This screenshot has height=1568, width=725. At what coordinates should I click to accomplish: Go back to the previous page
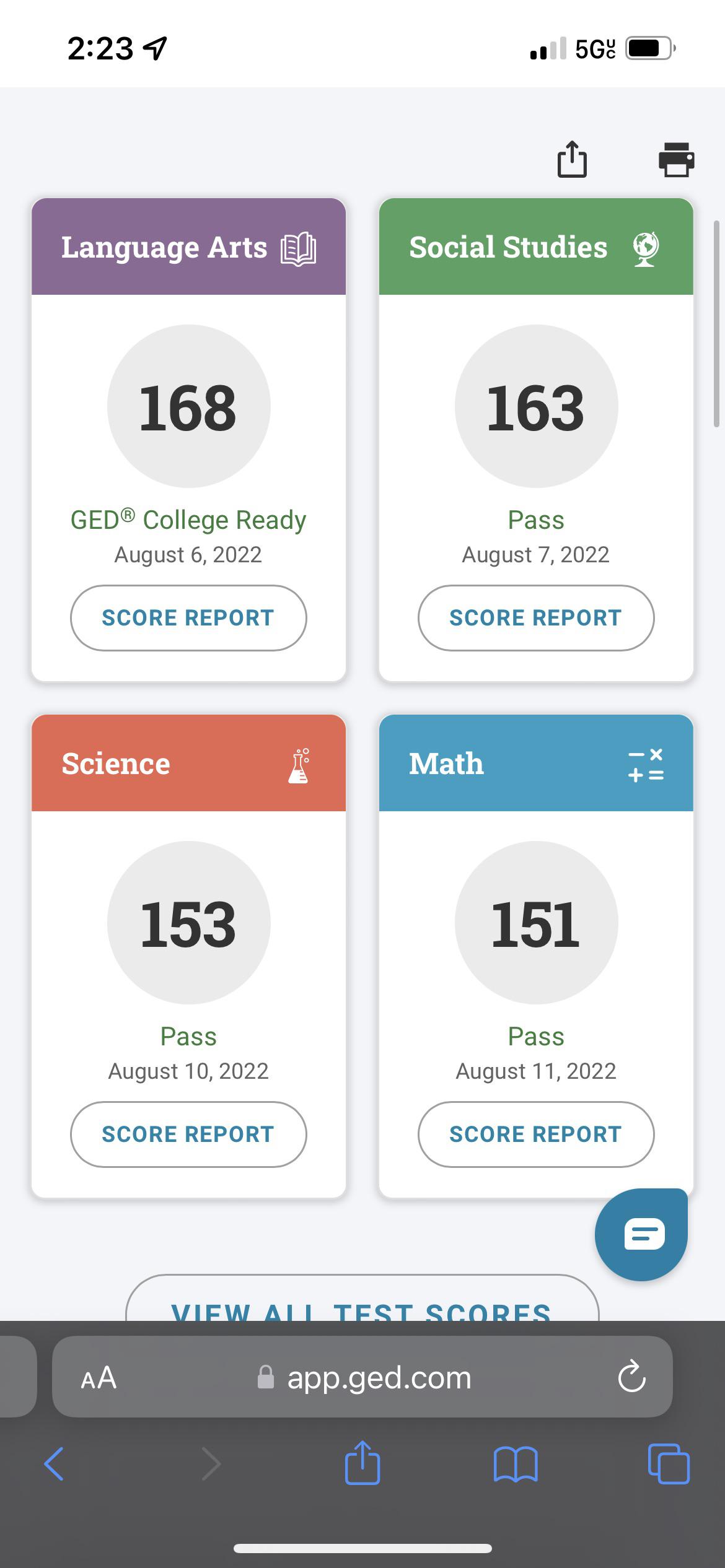pos(55,1464)
